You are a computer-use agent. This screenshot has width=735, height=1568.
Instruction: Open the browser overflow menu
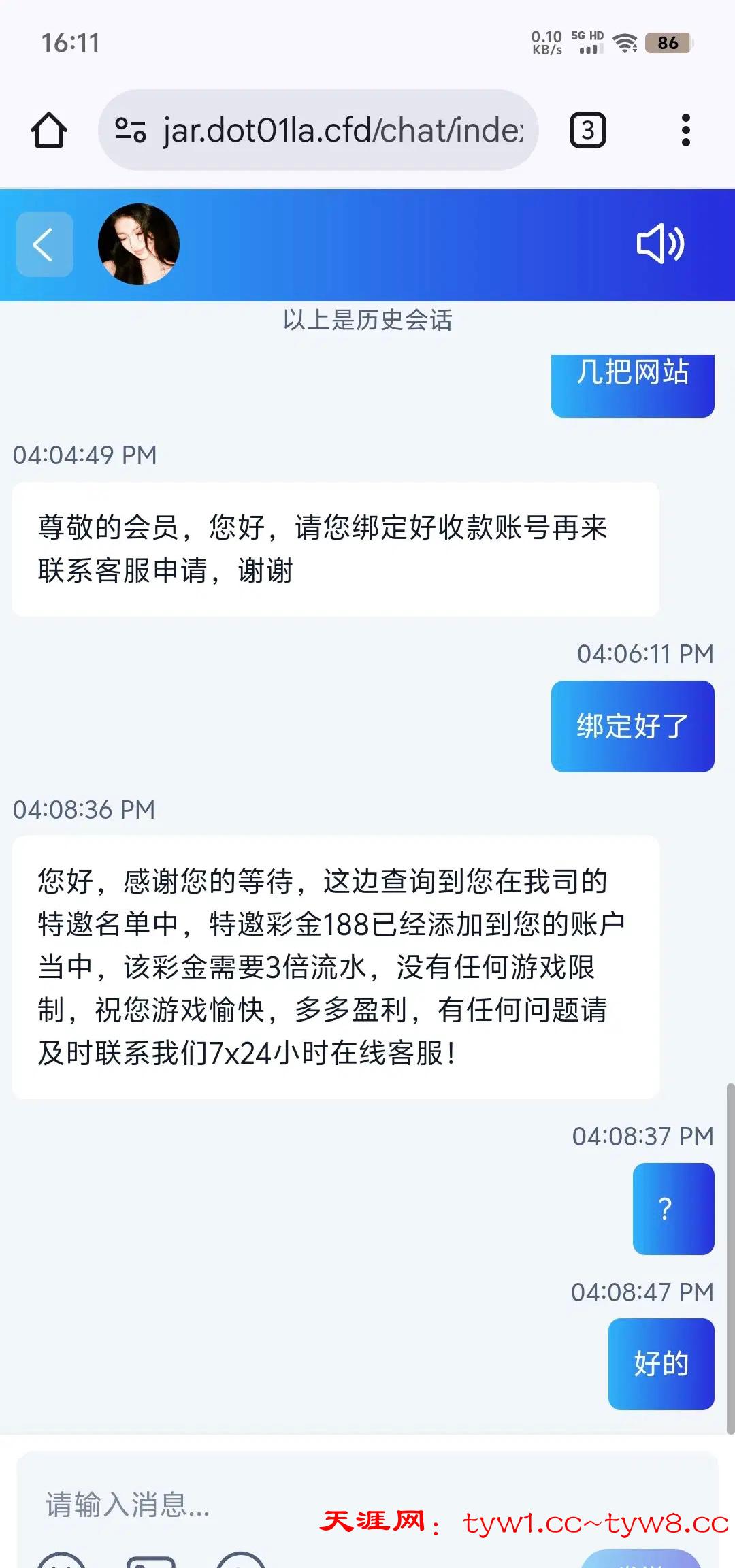tap(685, 130)
